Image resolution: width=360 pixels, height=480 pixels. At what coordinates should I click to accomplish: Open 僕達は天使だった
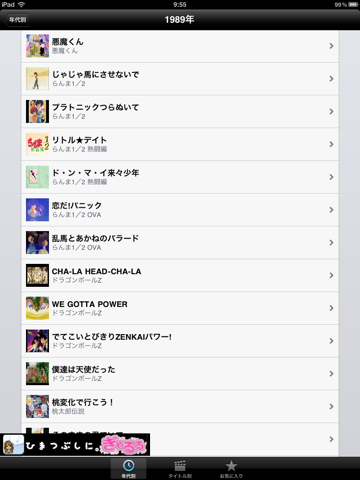tap(180, 373)
